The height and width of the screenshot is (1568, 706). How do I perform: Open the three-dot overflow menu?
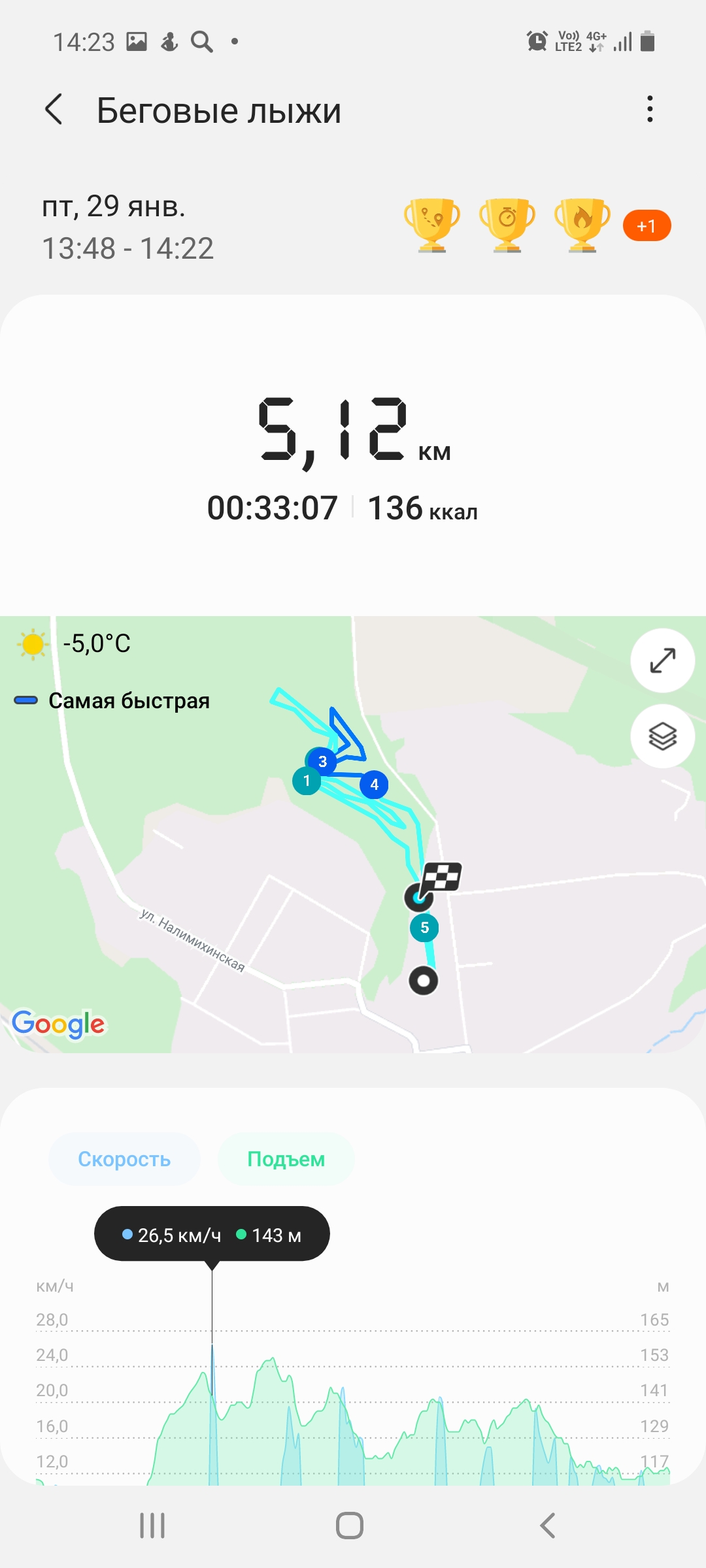pyautogui.click(x=649, y=109)
